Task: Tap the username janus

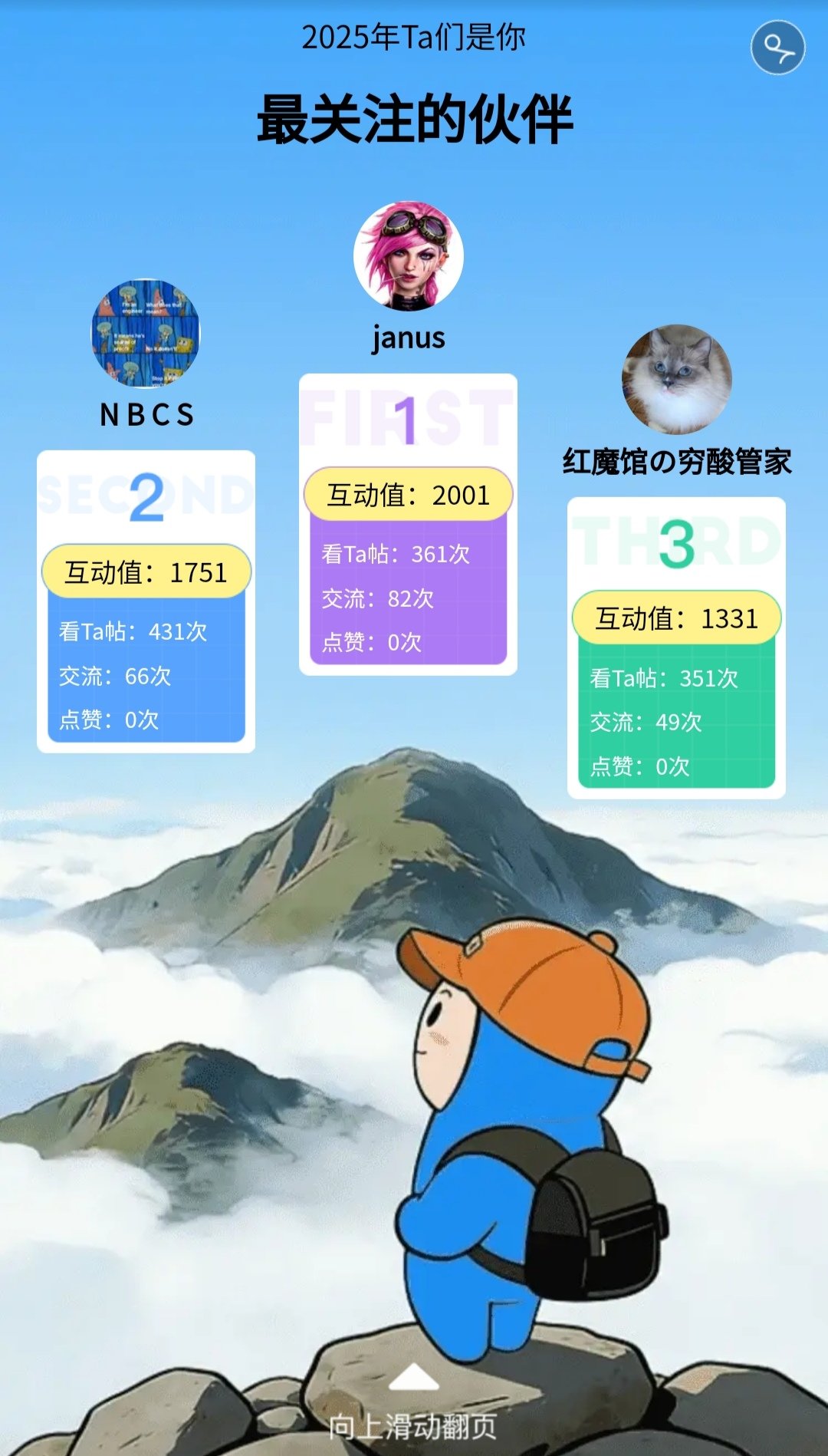Action: pos(407,338)
